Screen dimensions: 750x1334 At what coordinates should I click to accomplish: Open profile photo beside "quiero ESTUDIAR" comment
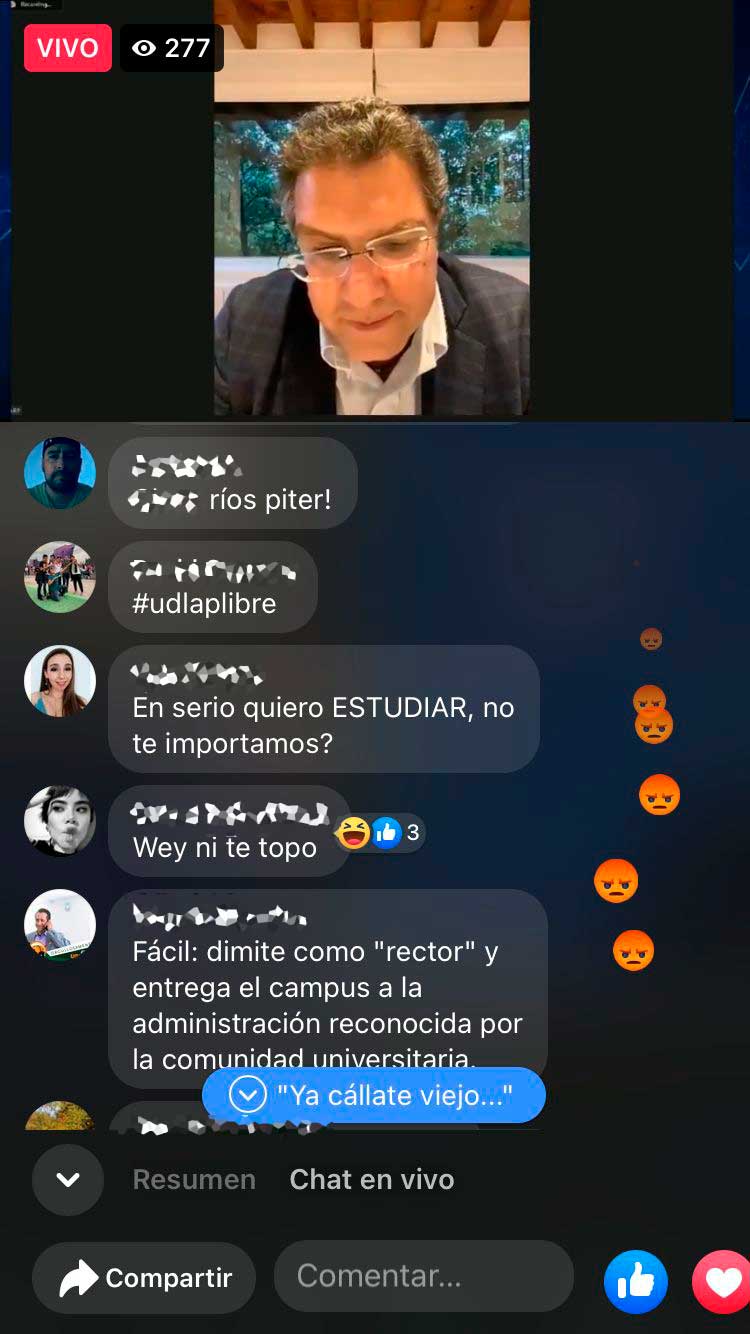(x=60, y=681)
